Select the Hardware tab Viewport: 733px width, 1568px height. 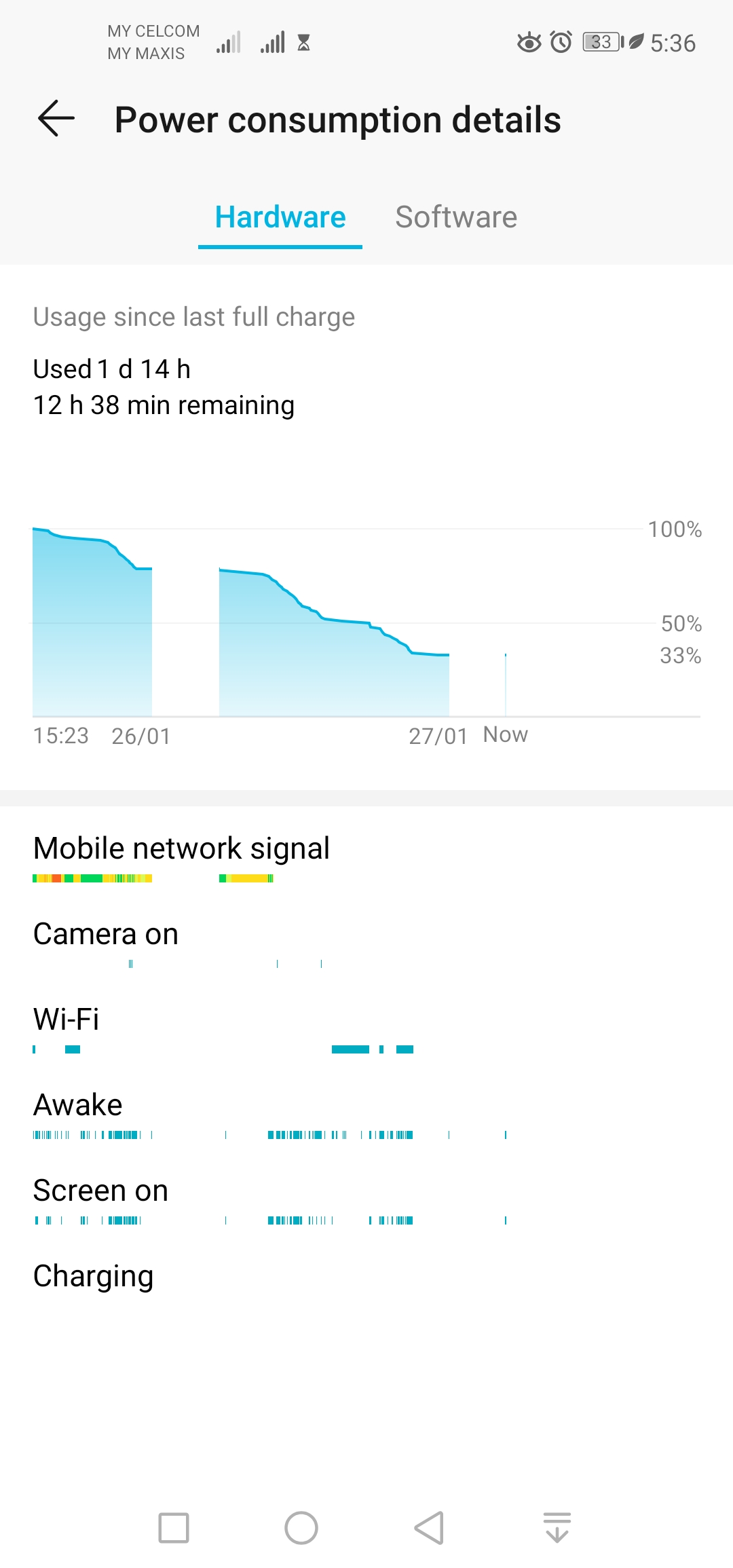point(280,218)
